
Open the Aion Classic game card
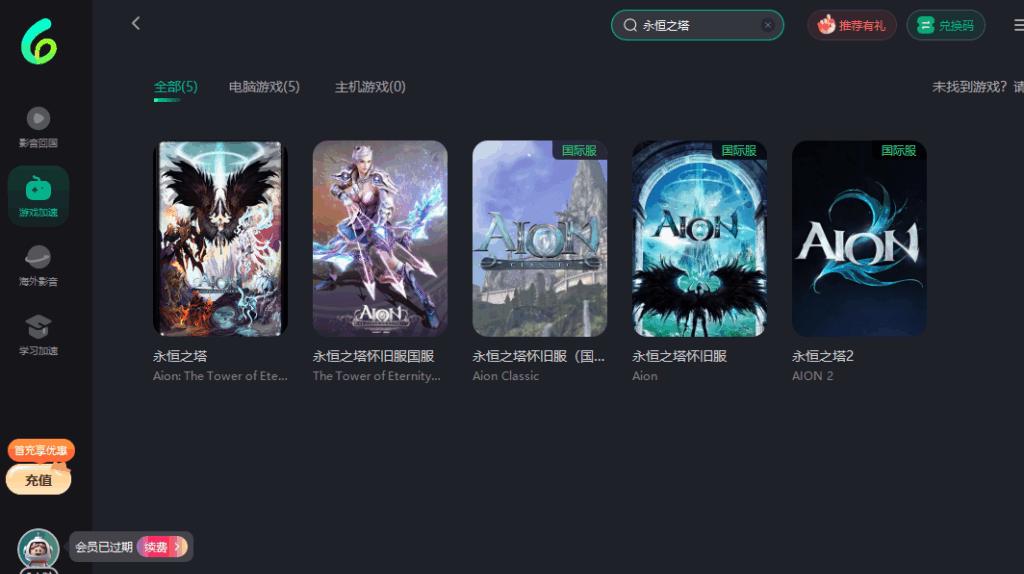pyautogui.click(x=539, y=238)
